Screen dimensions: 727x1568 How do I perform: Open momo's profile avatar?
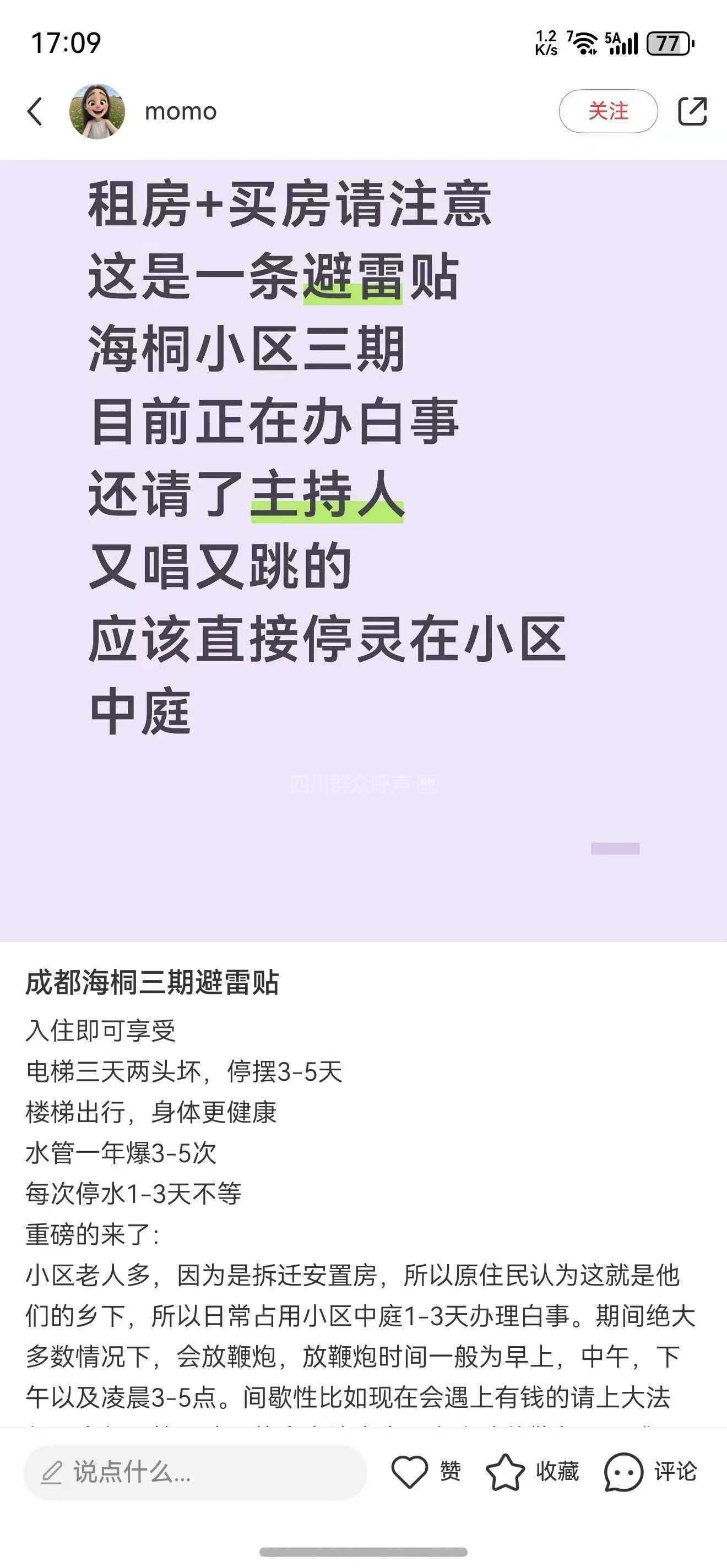97,111
